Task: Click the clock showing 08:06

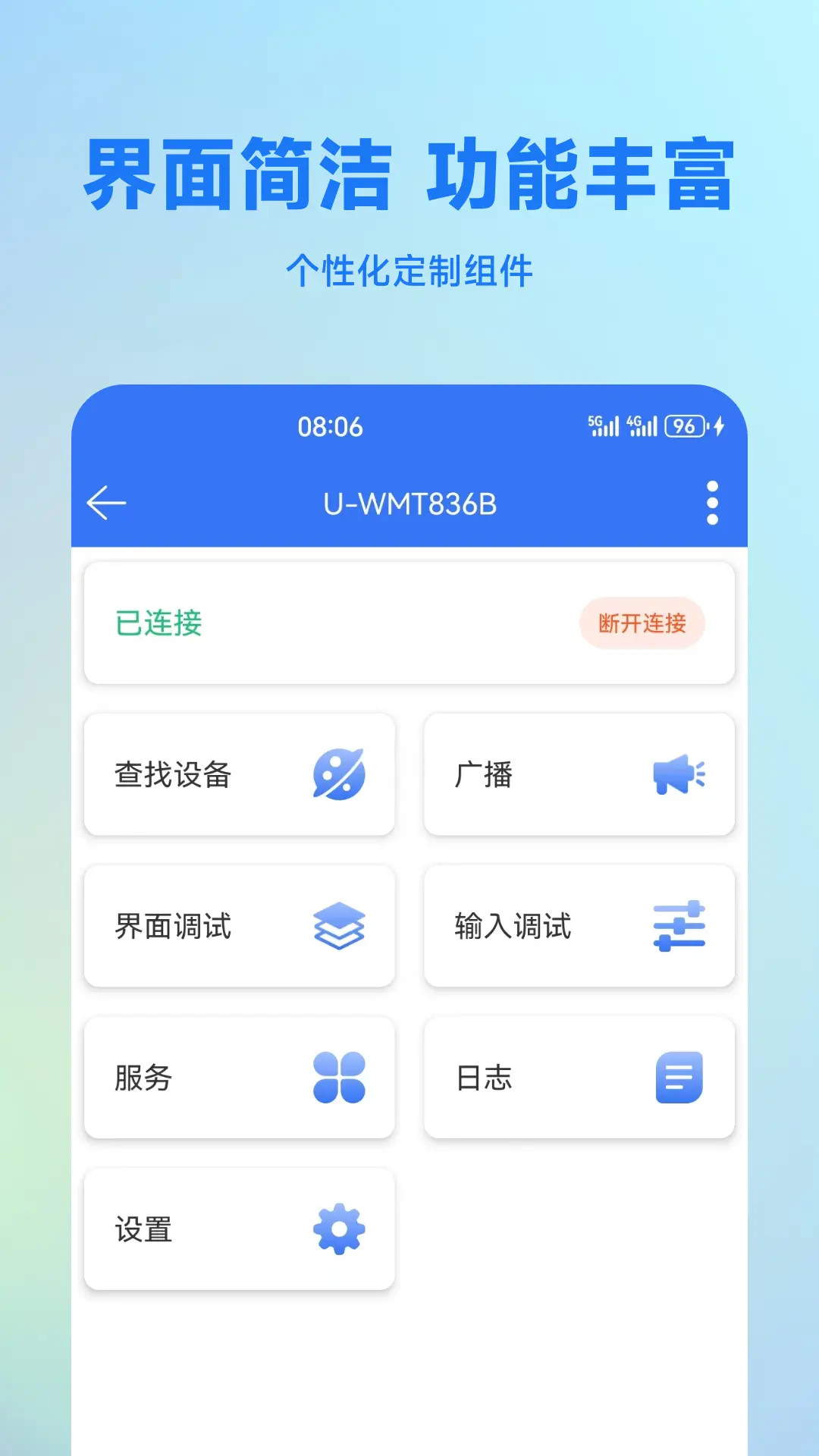Action: 331,425
